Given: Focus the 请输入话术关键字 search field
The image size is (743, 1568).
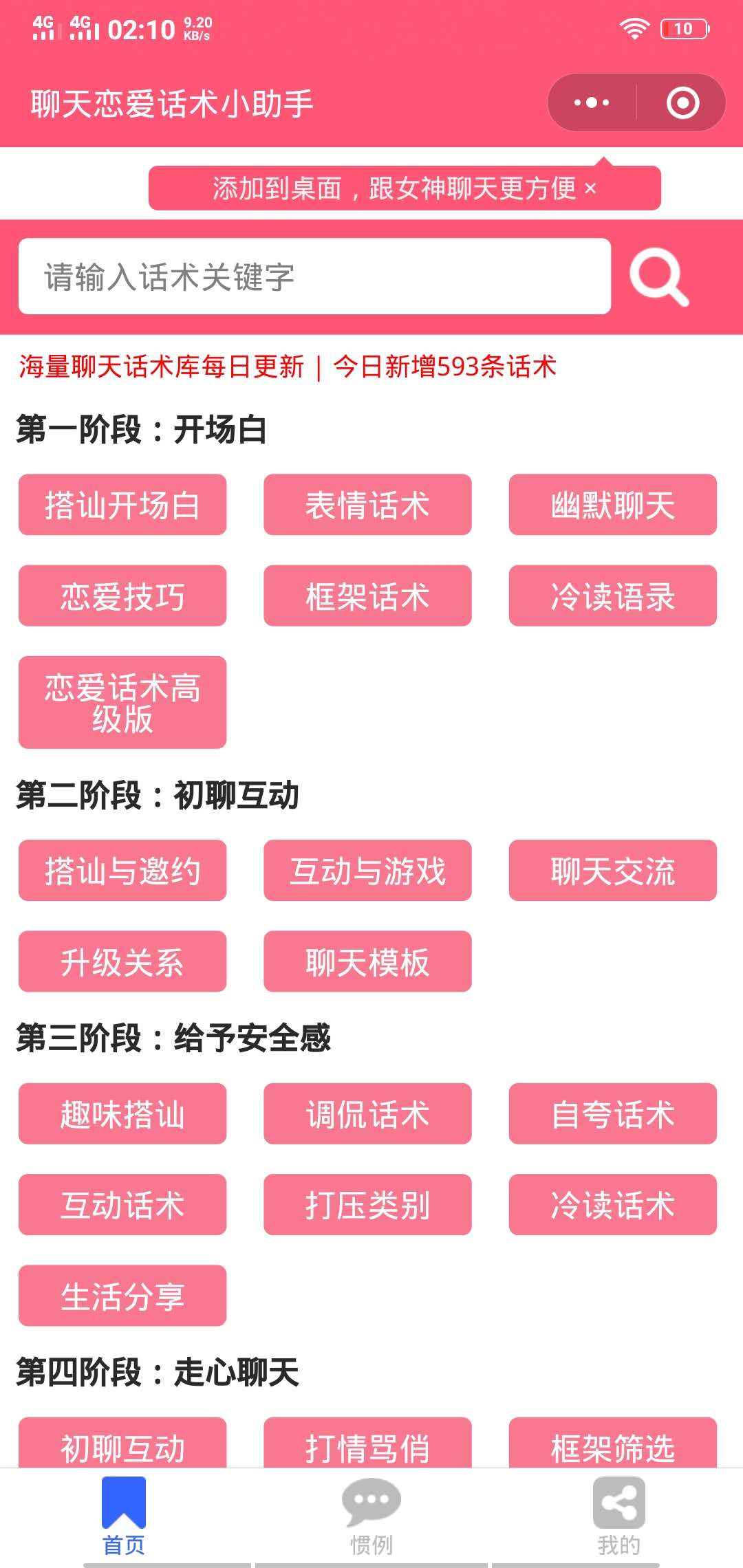Looking at the screenshot, I should pyautogui.click(x=314, y=276).
